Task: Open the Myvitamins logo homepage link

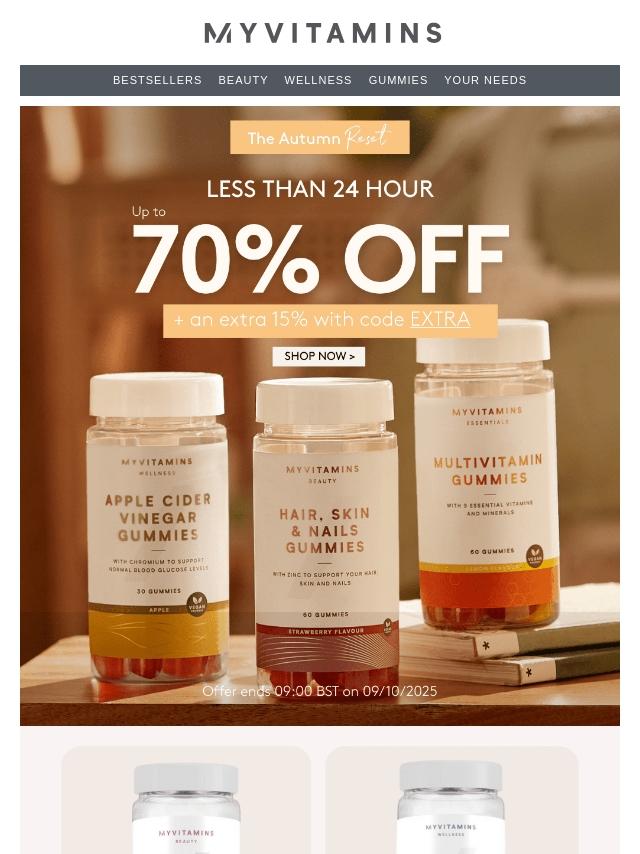Action: pyautogui.click(x=322, y=33)
